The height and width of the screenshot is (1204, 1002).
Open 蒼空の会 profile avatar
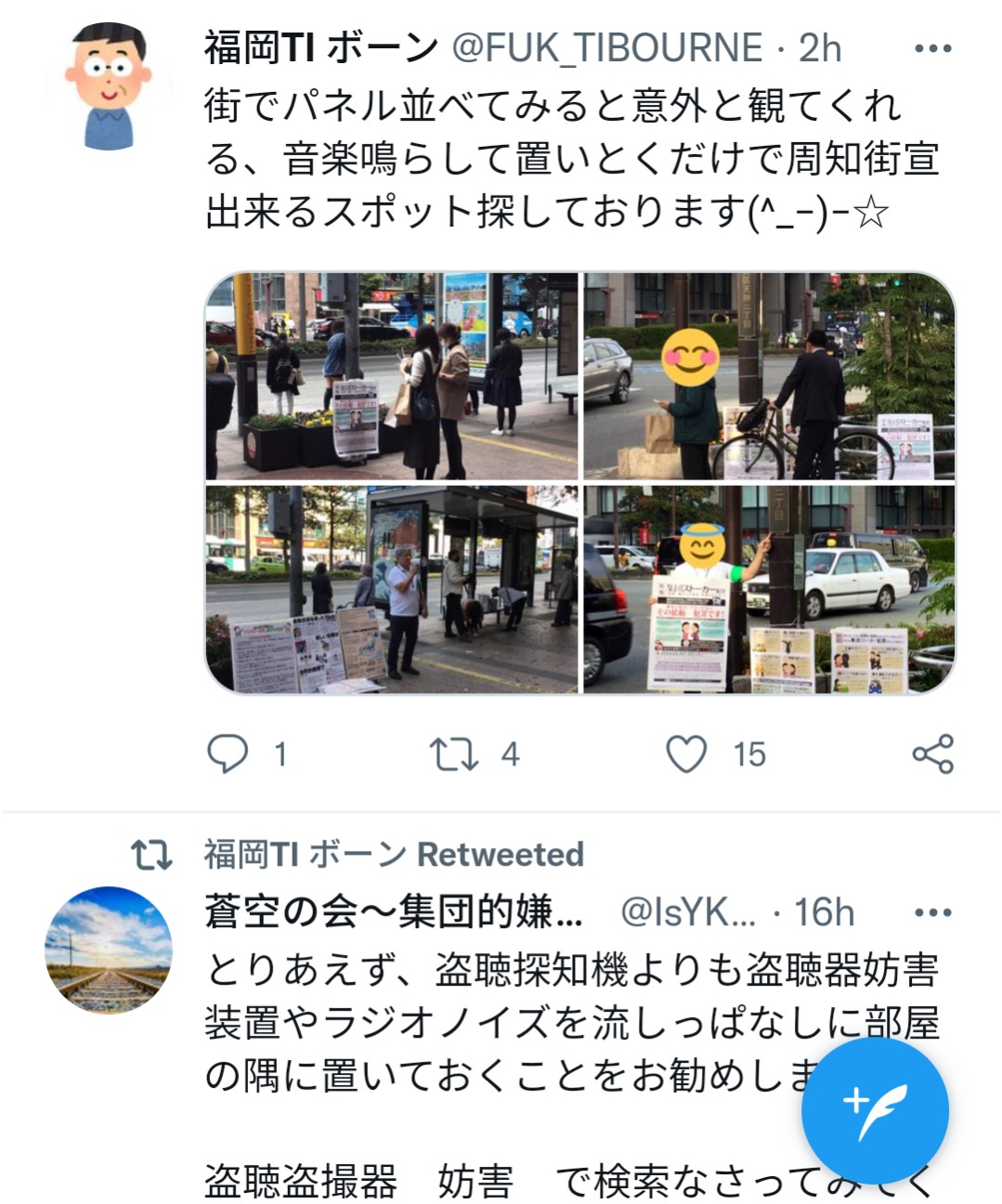[x=109, y=949]
